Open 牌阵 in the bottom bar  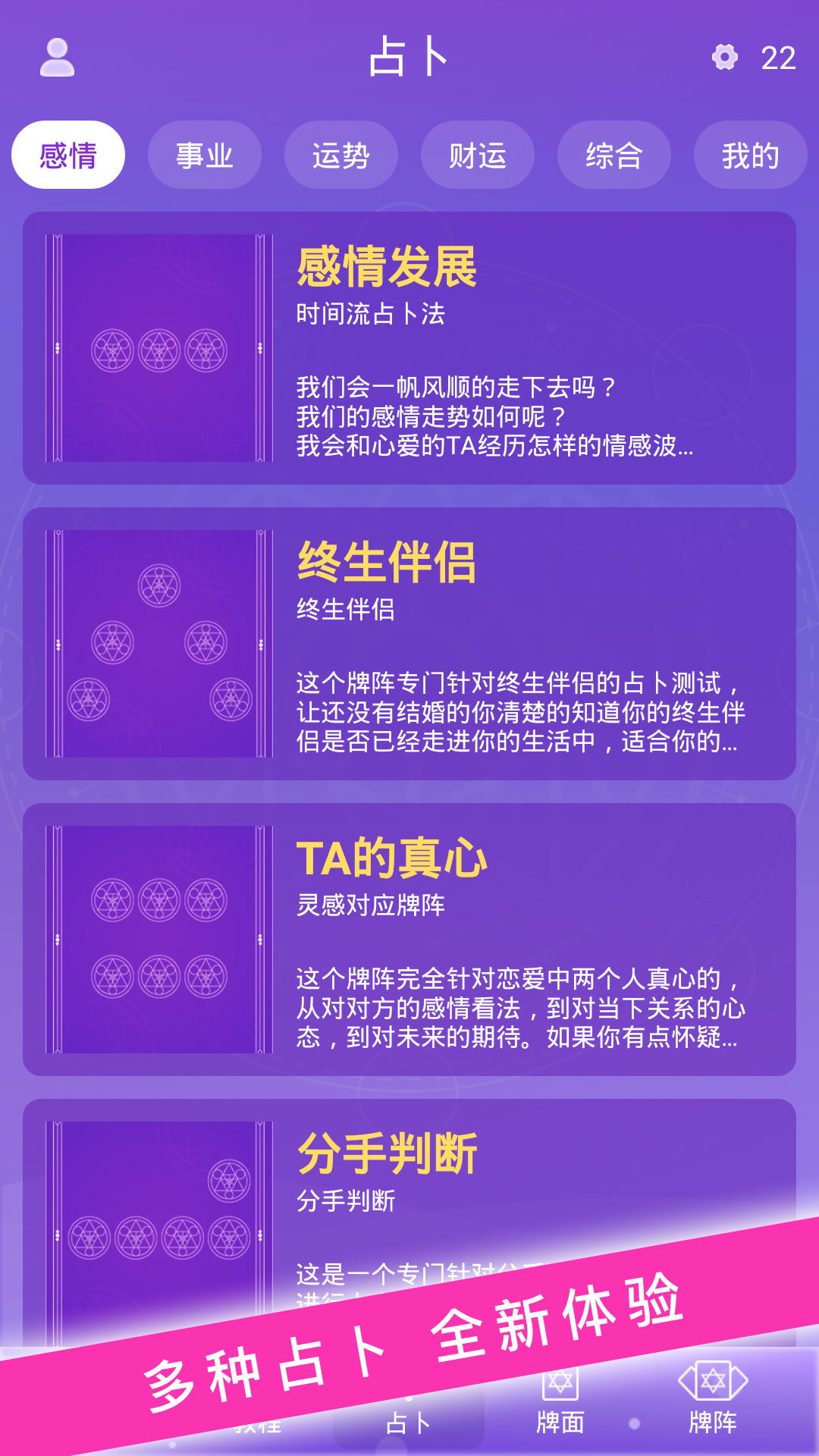[x=713, y=1399]
